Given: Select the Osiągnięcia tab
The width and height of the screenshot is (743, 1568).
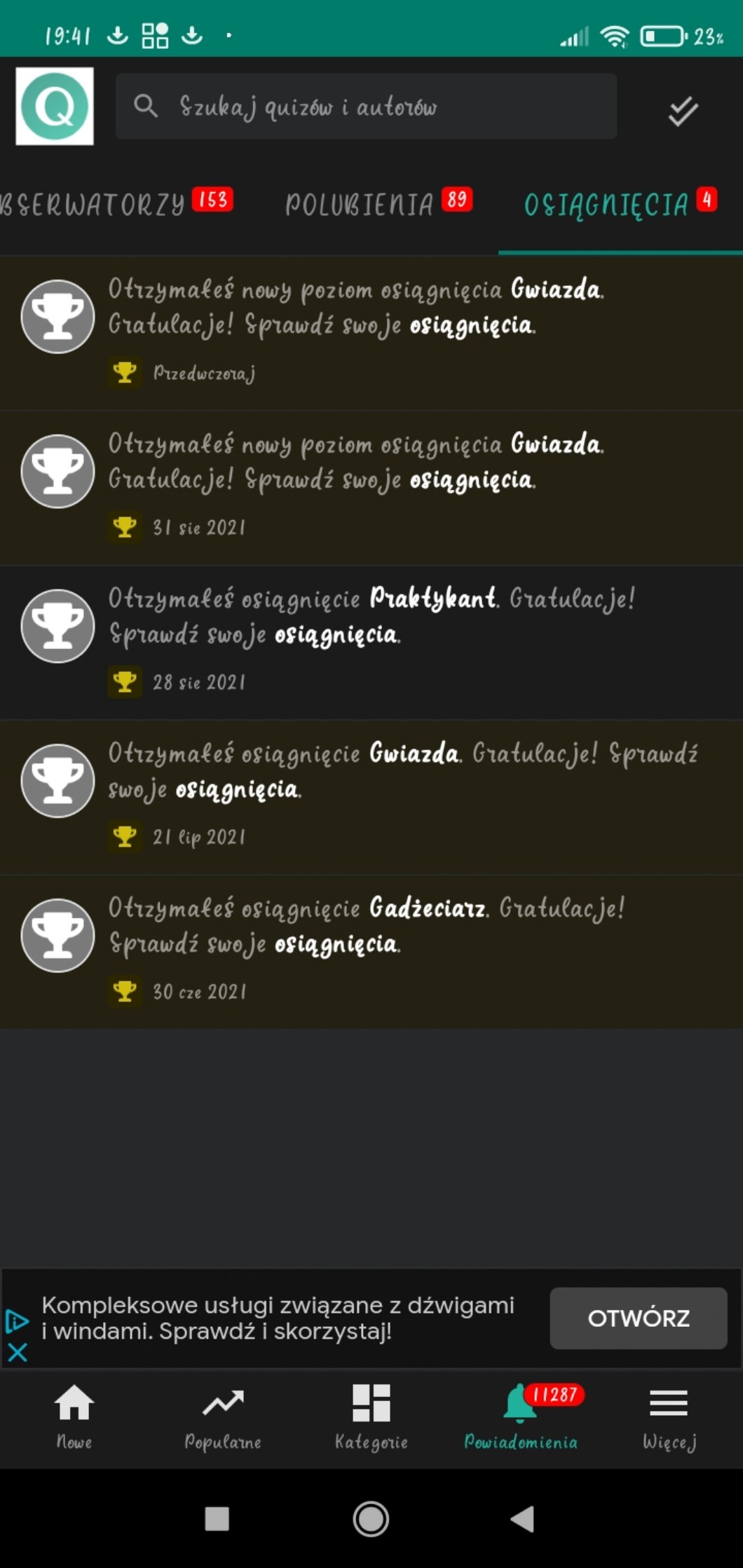Looking at the screenshot, I should click(x=620, y=204).
